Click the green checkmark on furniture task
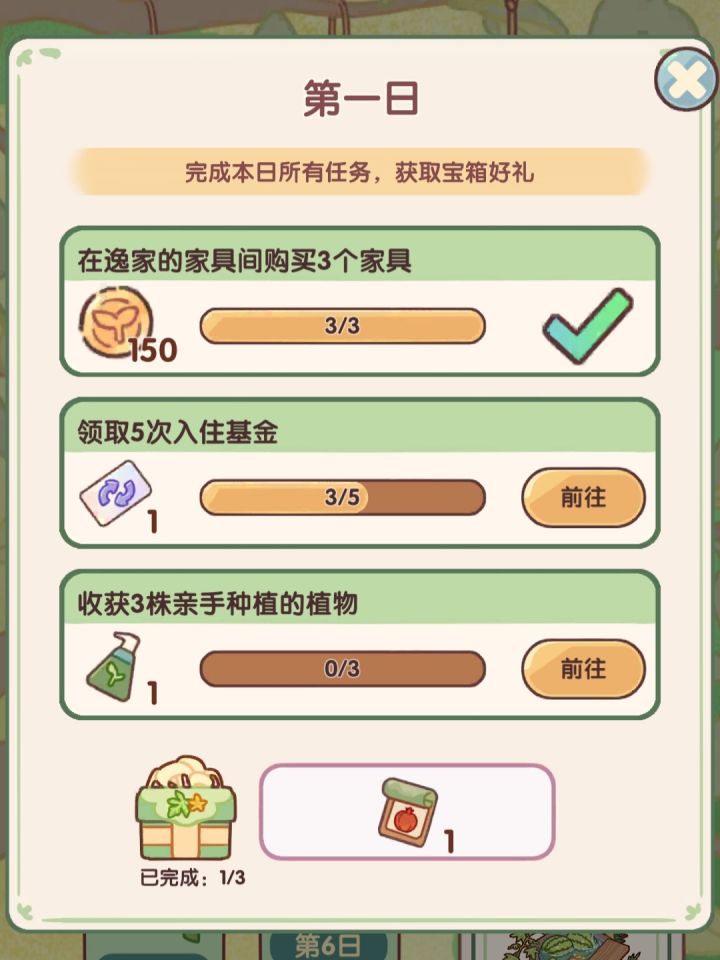 click(586, 324)
